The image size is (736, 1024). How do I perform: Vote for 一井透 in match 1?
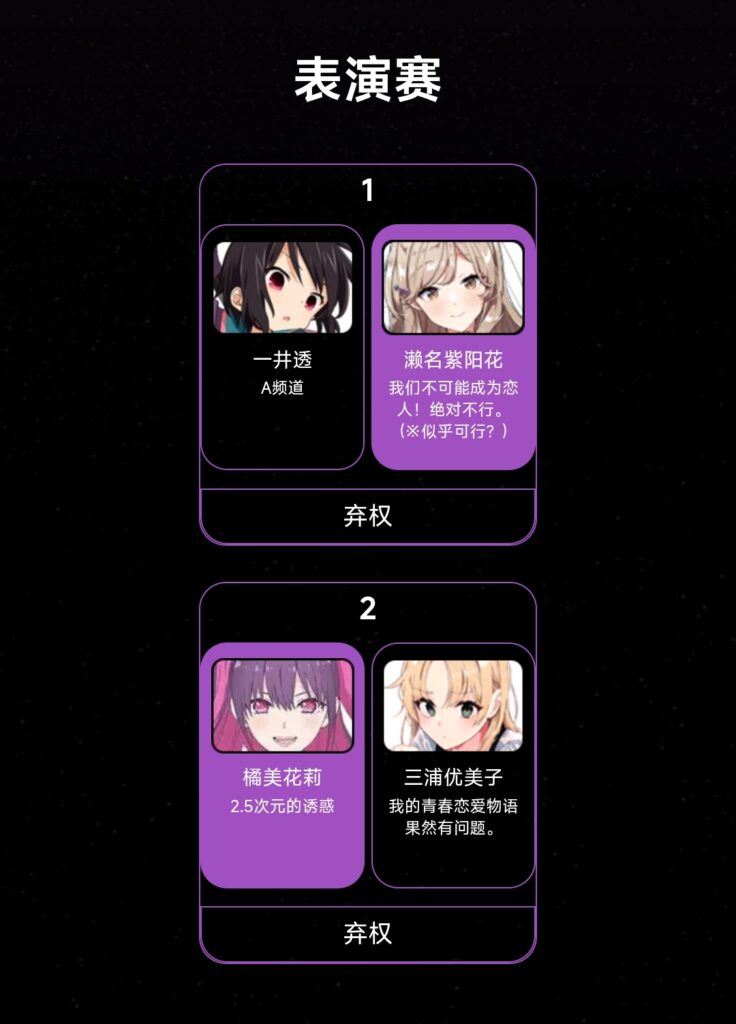point(282,347)
